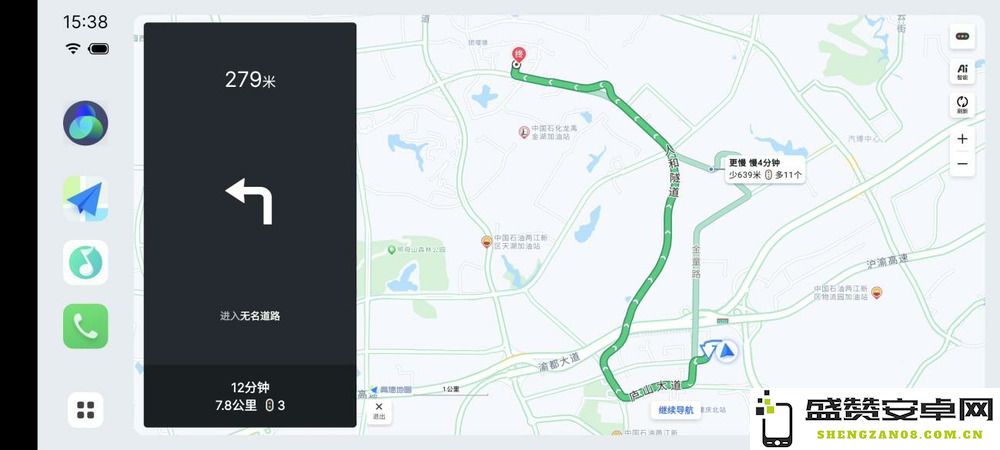Zoom in the map with the plus button
This screenshot has height=450, width=1000.
coord(962,139)
